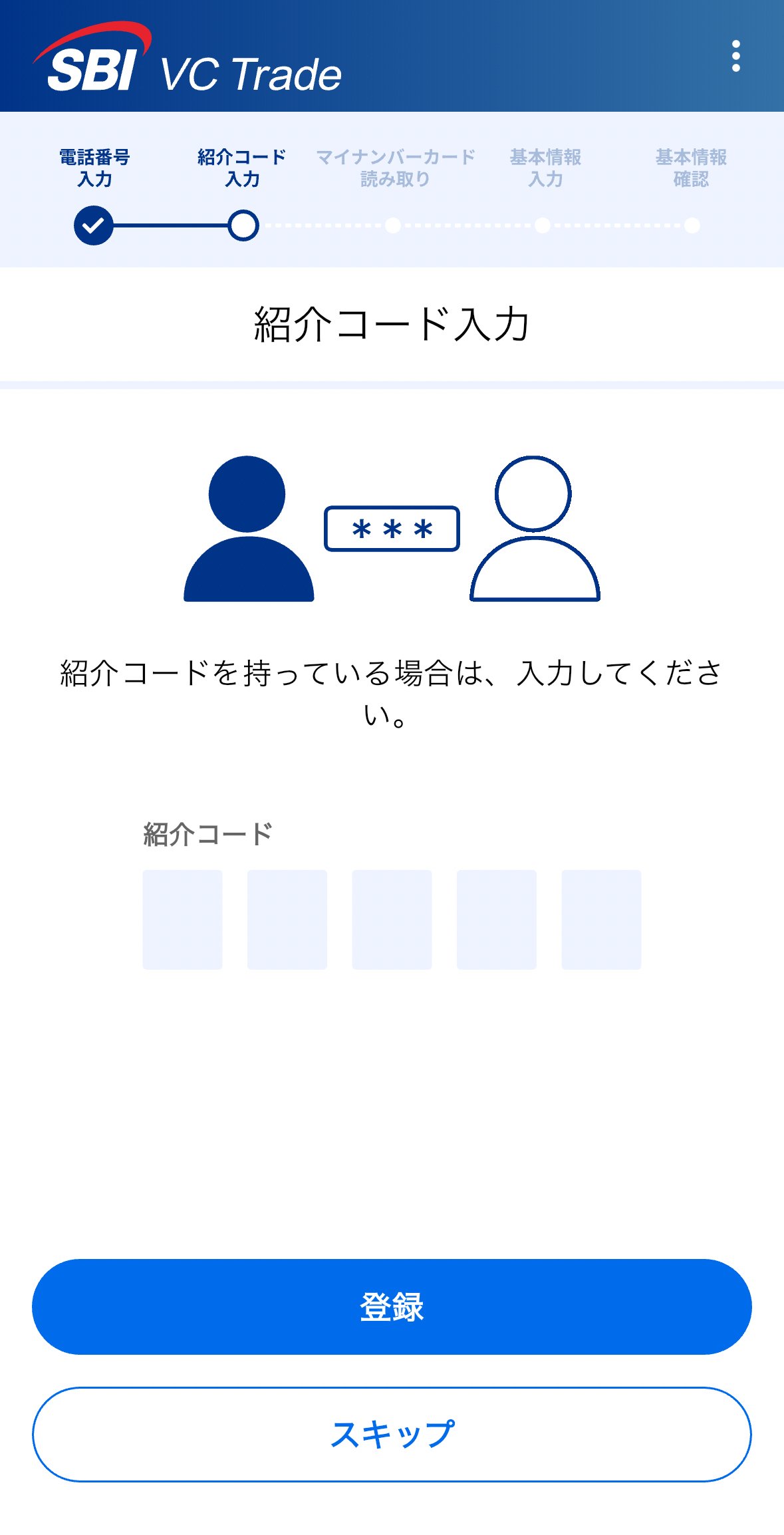Select the outlined person icon in the illustration
This screenshot has height=1535, width=784.
[x=534, y=529]
